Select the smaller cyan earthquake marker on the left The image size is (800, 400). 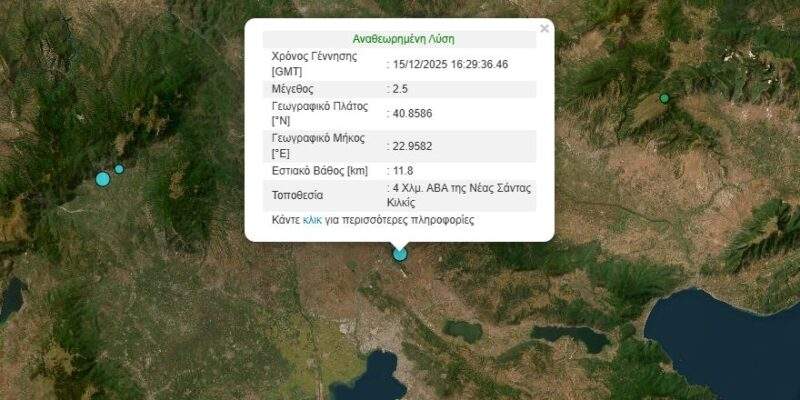[119, 169]
